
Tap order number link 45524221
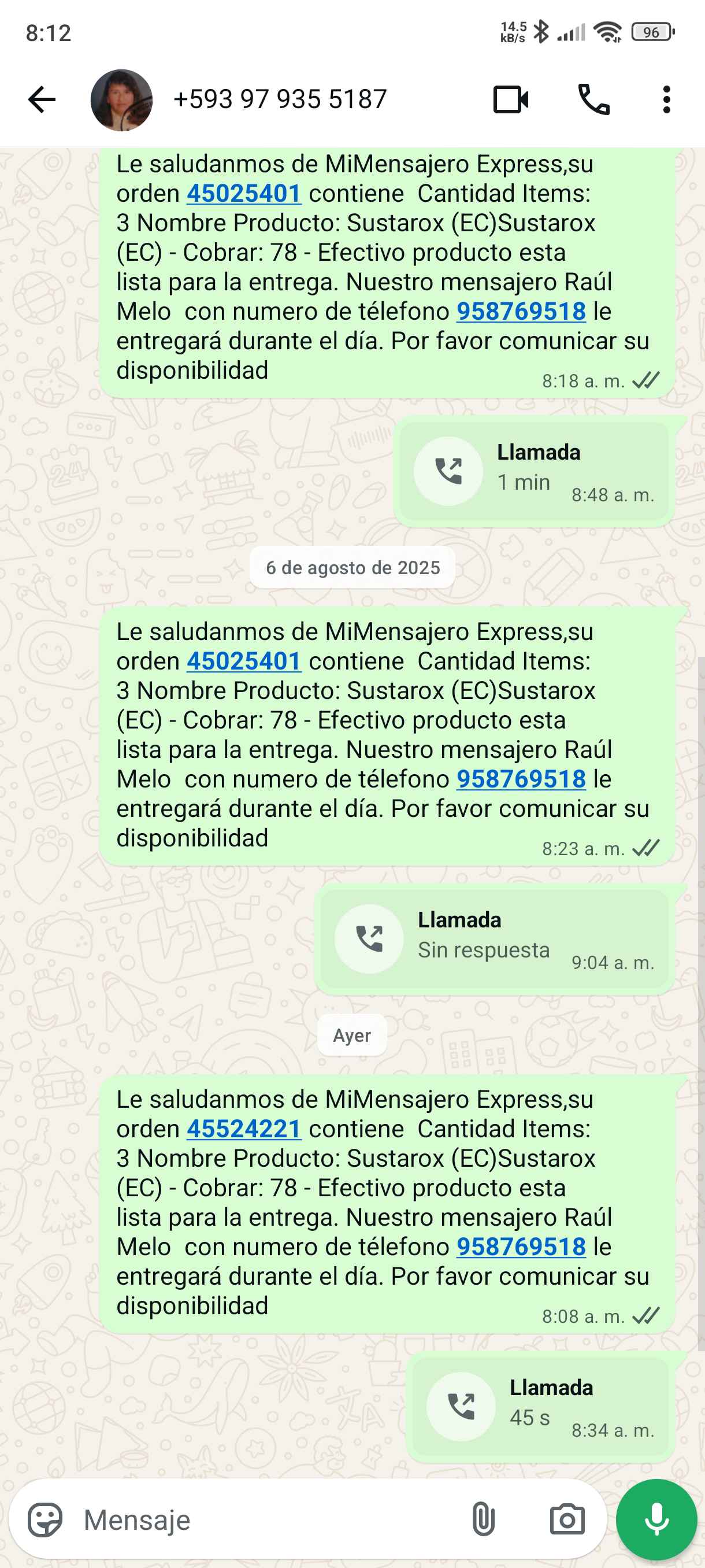pos(244,1129)
